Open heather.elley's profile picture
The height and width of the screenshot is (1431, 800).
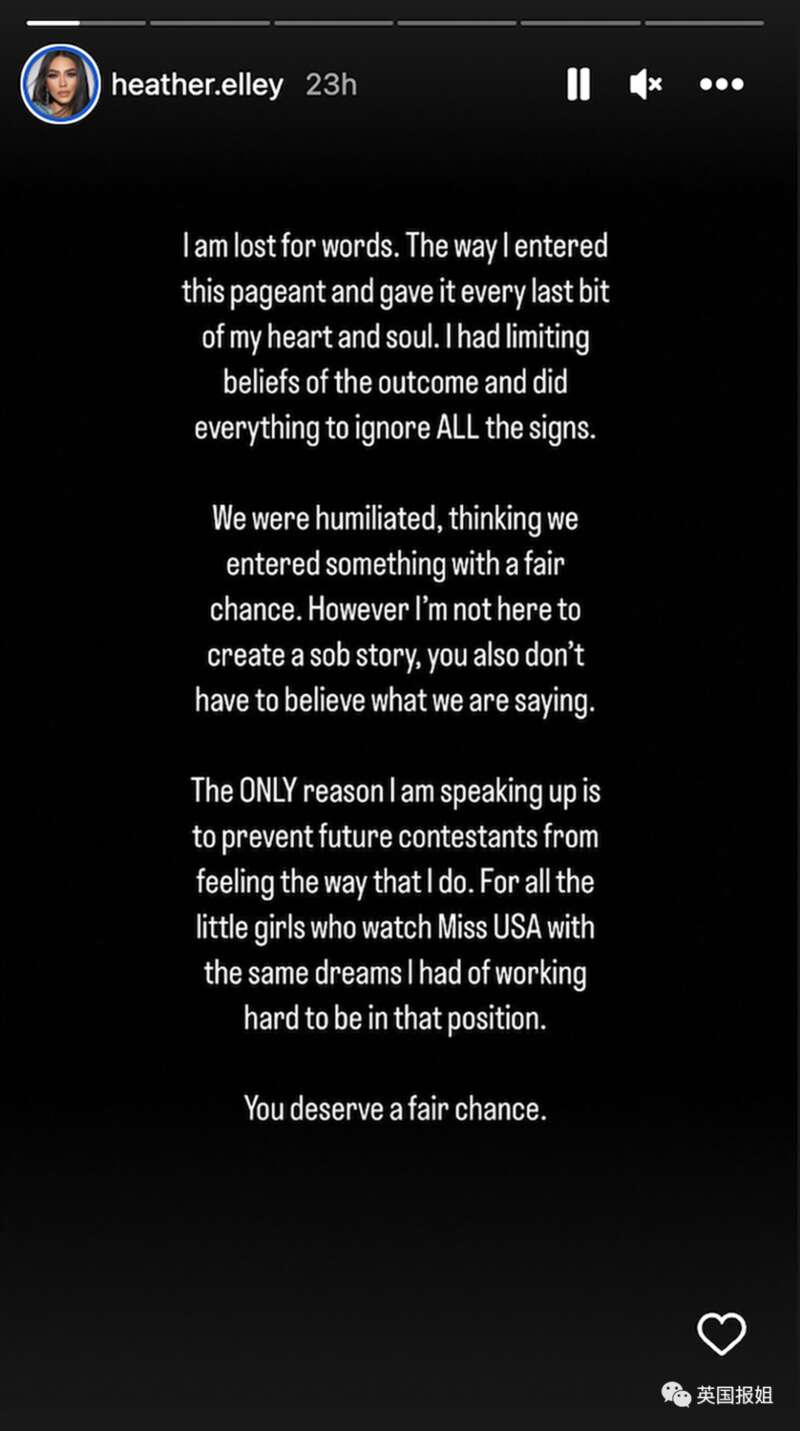[x=60, y=84]
